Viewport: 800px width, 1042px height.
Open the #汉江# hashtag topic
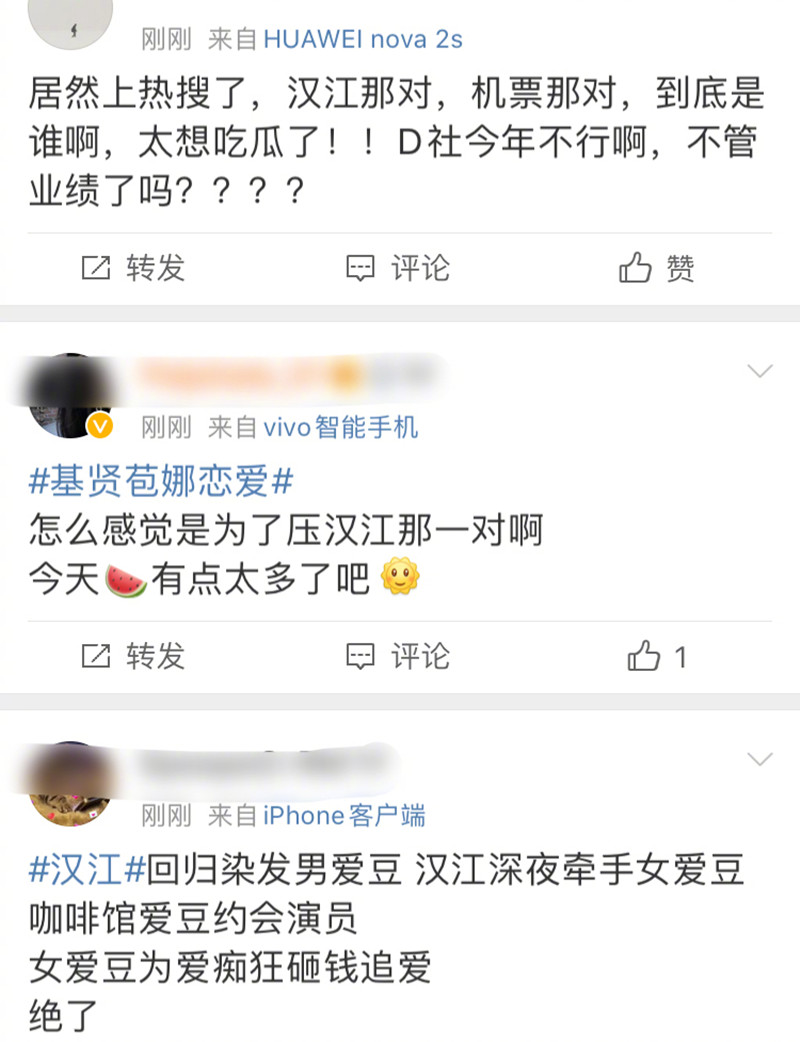[88, 870]
